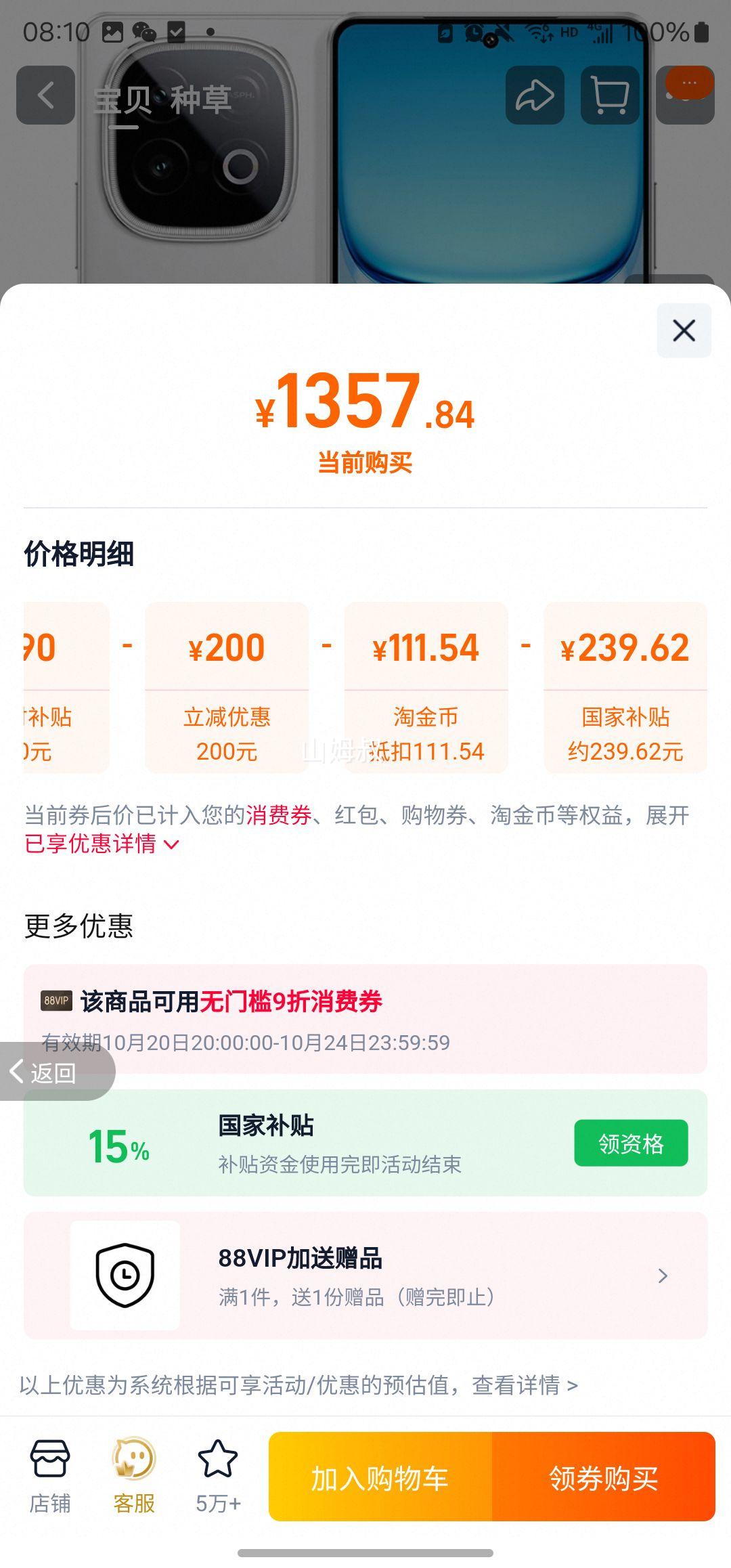Close the price details sheet
This screenshot has height=1568, width=731.
[x=684, y=330]
